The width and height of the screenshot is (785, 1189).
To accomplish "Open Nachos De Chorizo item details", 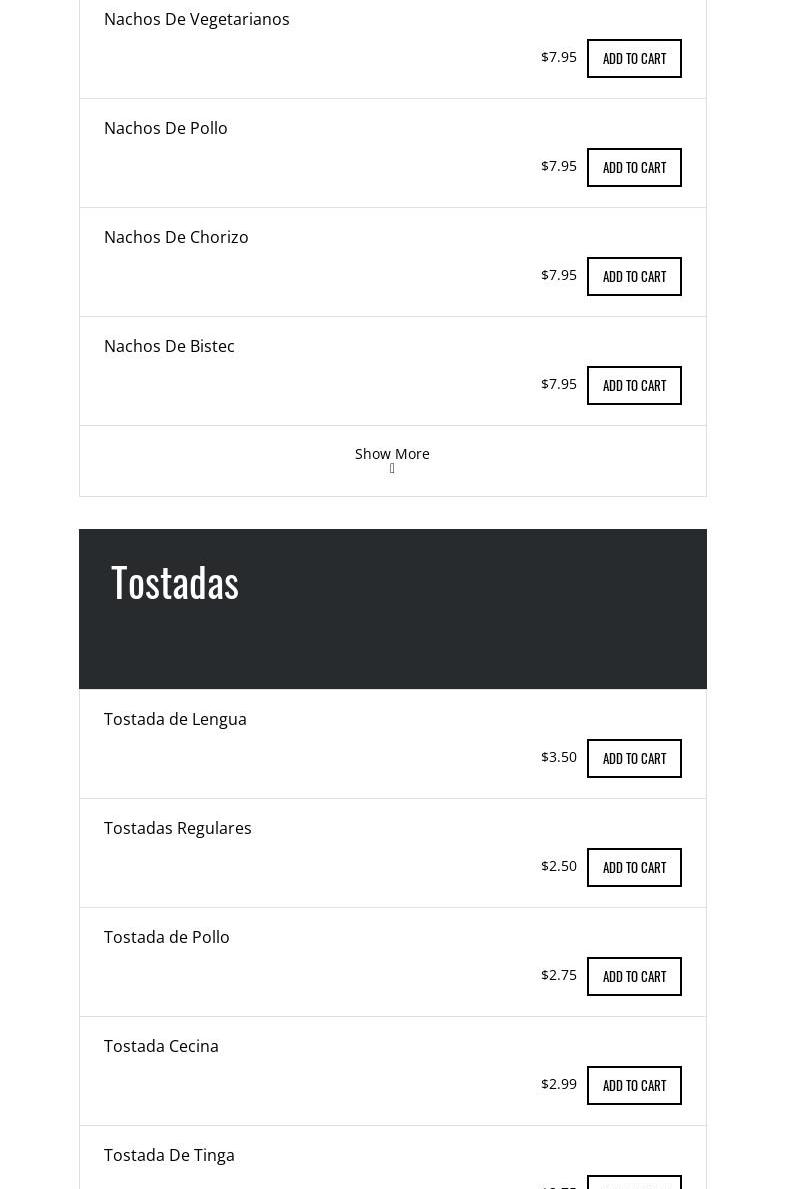I will [x=176, y=237].
